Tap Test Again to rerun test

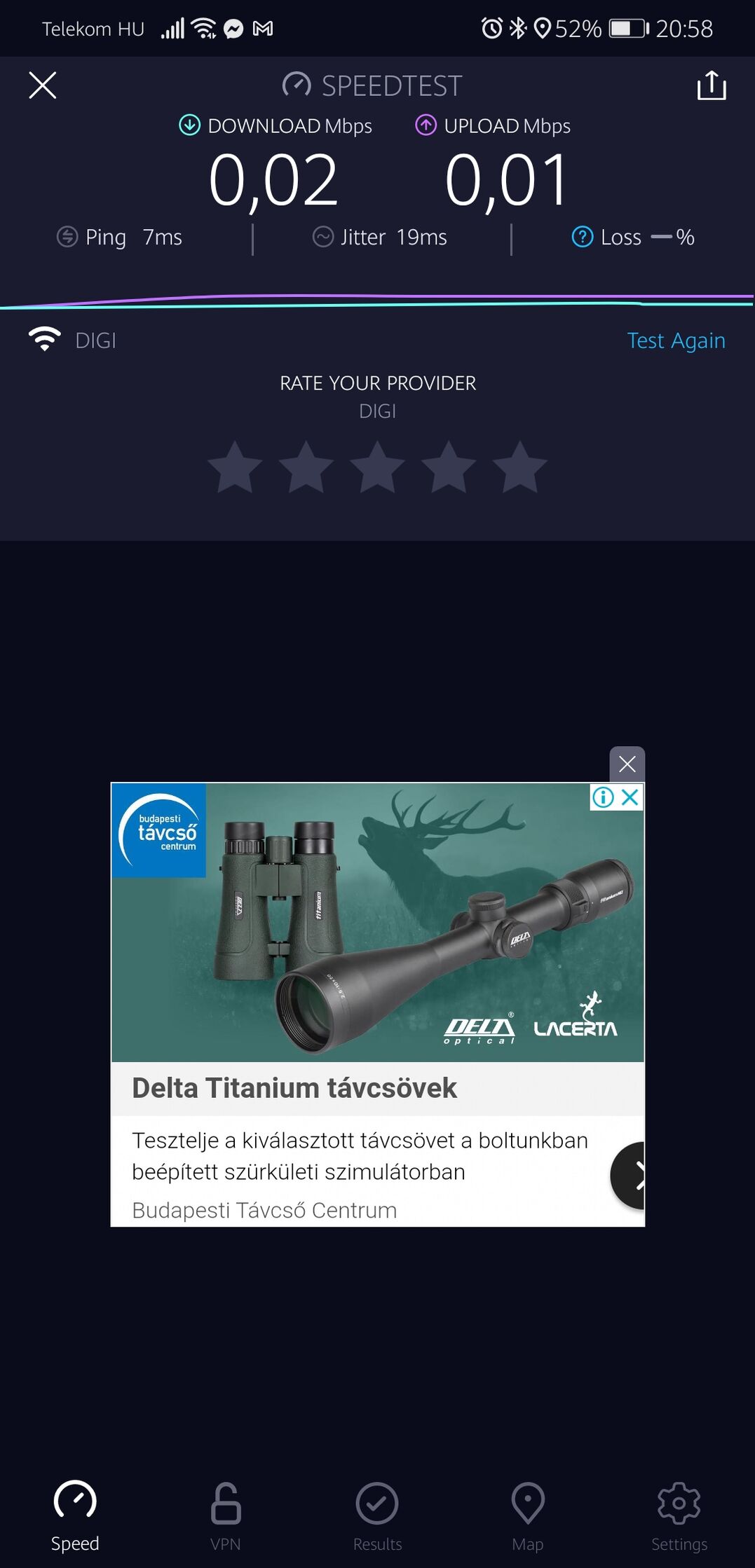click(675, 341)
